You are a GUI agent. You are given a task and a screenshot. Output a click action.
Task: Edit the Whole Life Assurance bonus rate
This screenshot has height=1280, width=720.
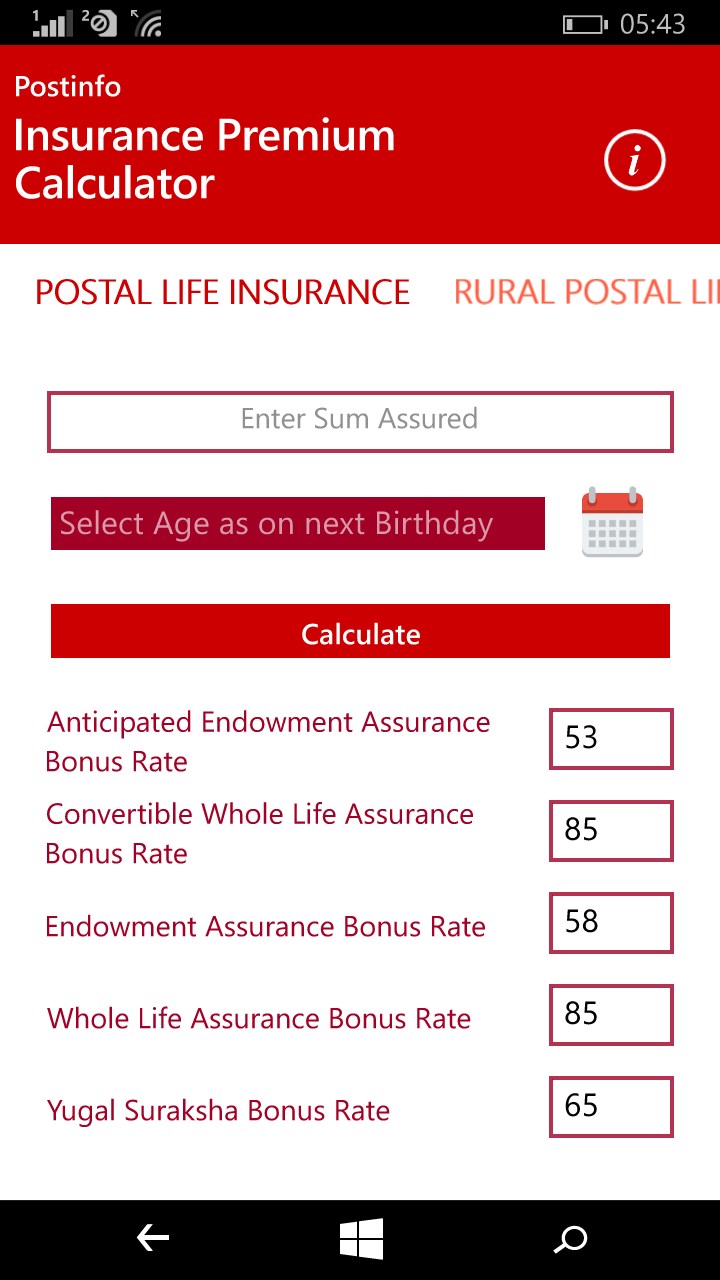(610, 1015)
